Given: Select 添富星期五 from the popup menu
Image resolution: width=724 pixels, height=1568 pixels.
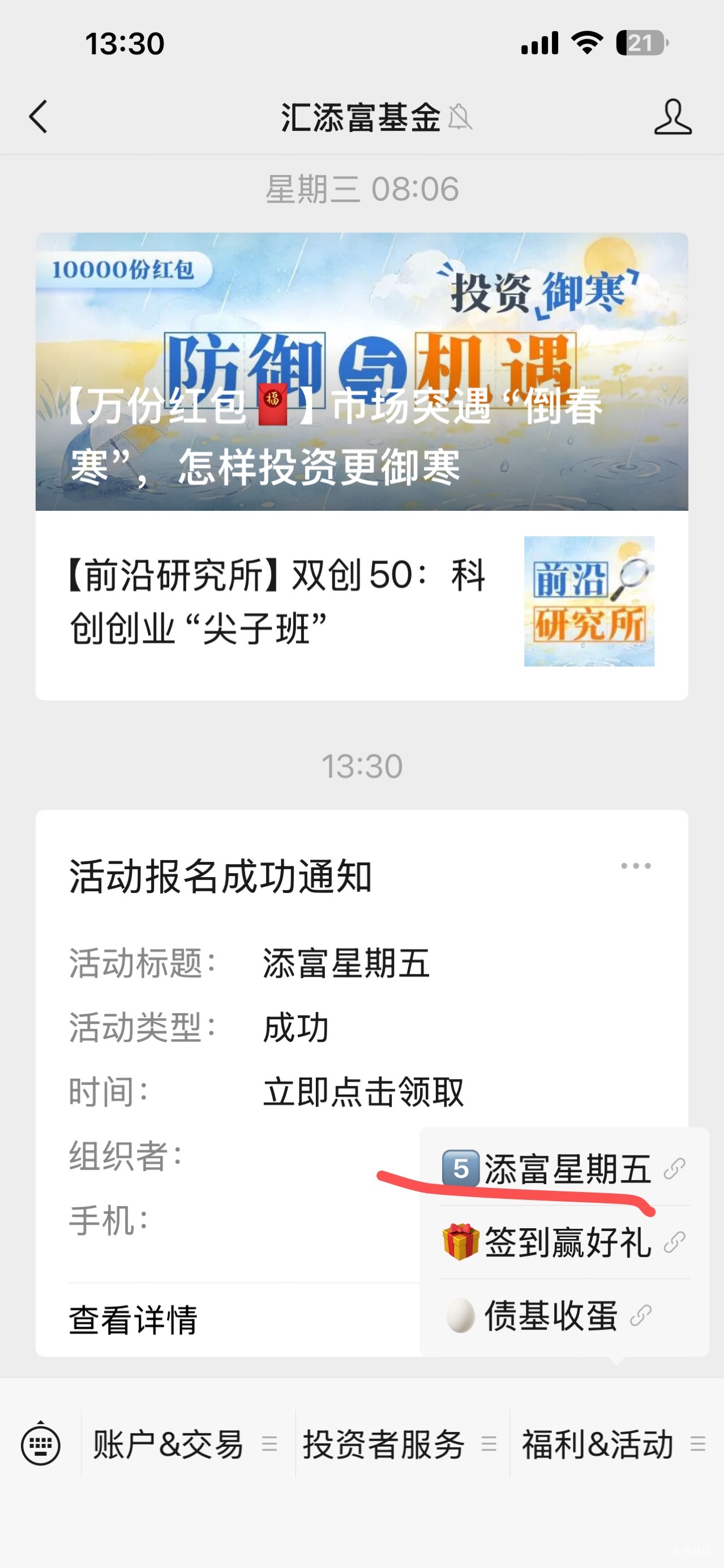Looking at the screenshot, I should click(x=563, y=1169).
